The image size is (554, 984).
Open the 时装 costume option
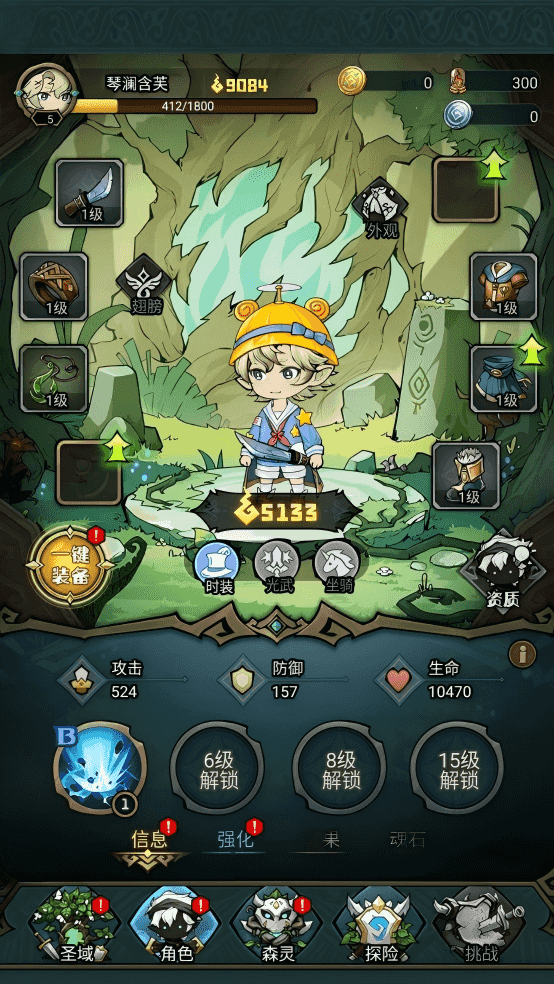pos(217,568)
